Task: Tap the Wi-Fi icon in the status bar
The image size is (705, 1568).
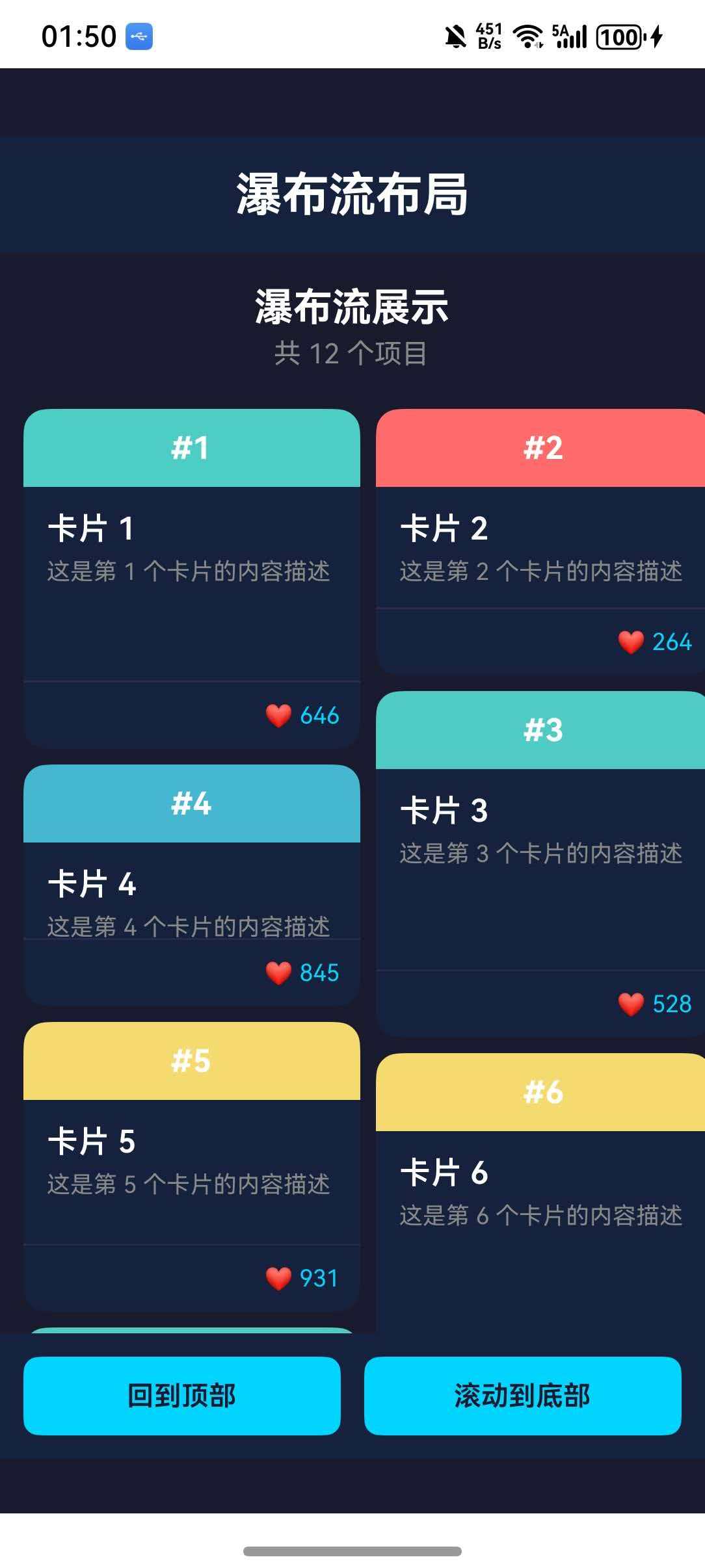Action: 527,36
